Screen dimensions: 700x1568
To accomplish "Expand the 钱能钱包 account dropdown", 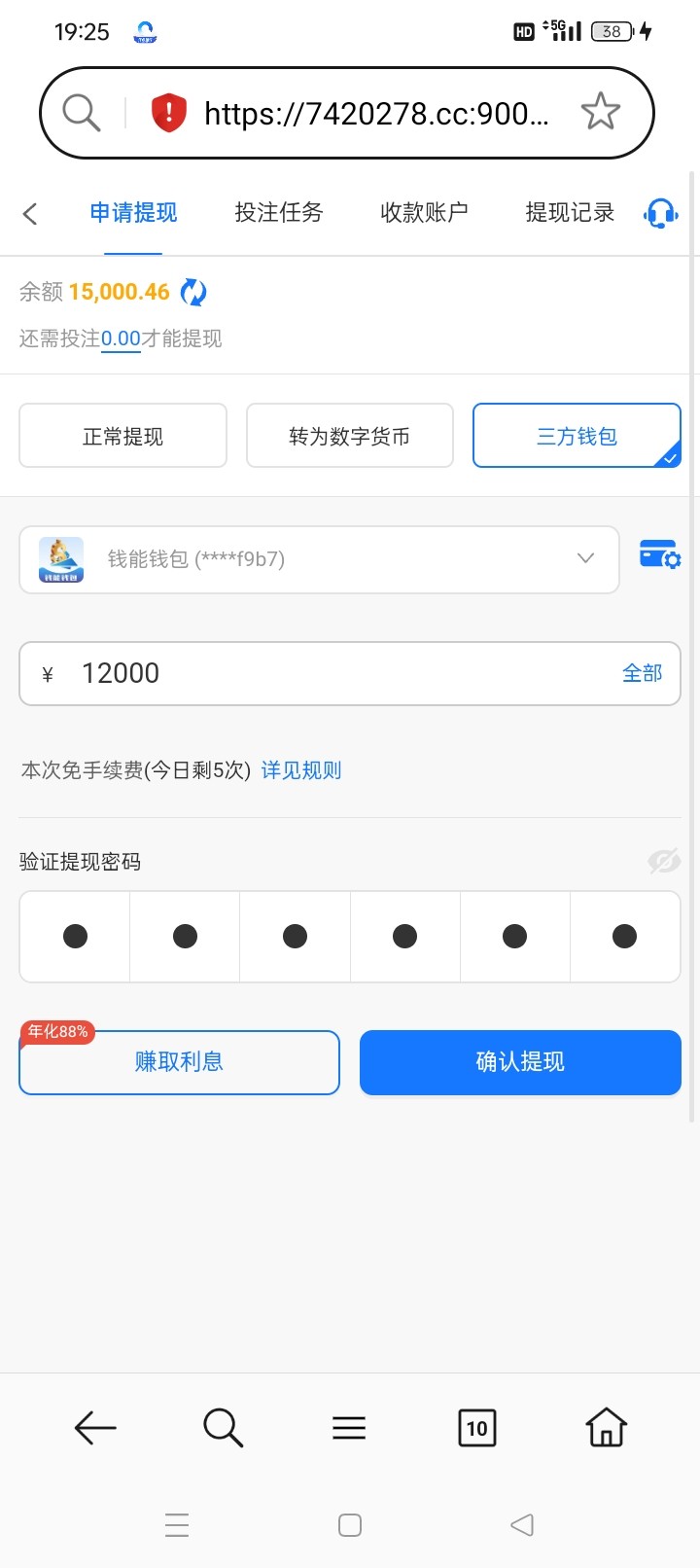I will click(319, 559).
